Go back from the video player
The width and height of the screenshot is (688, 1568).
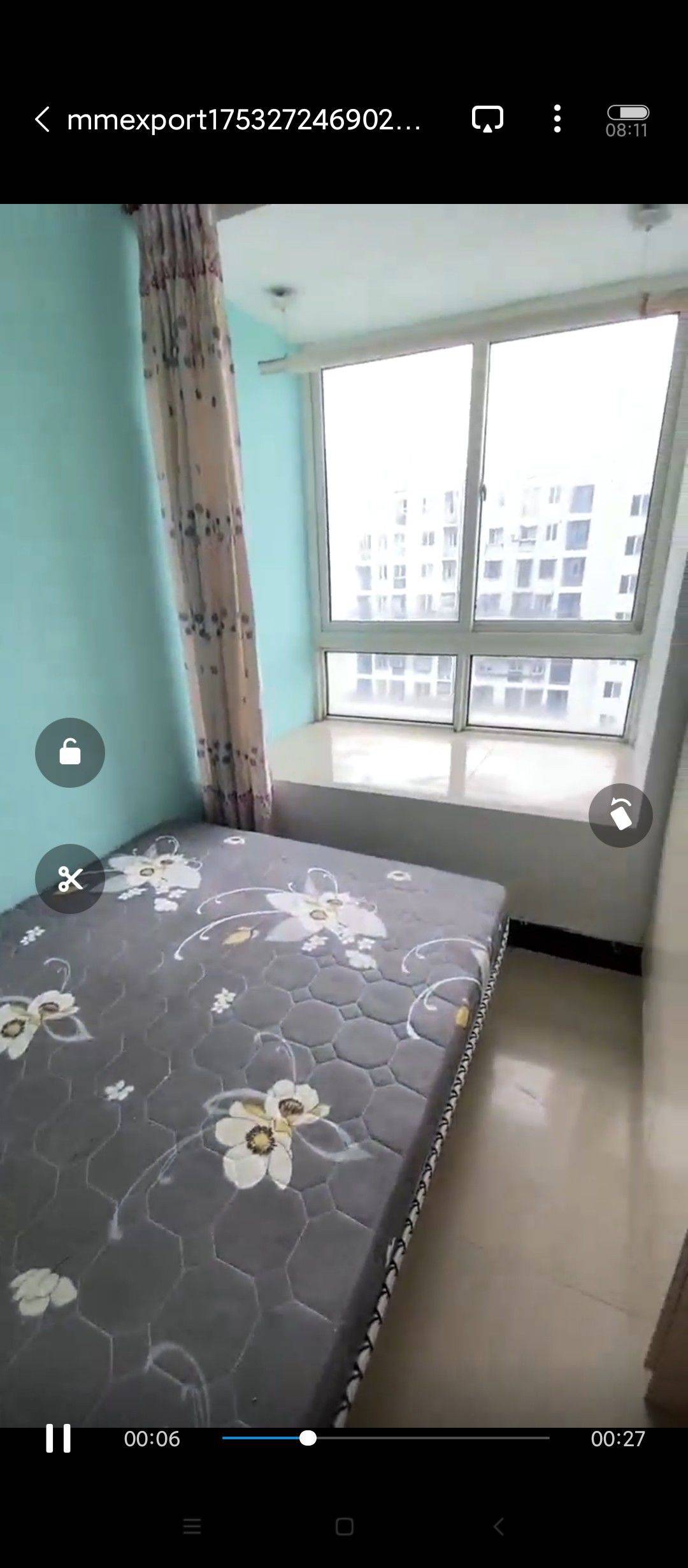[42, 119]
